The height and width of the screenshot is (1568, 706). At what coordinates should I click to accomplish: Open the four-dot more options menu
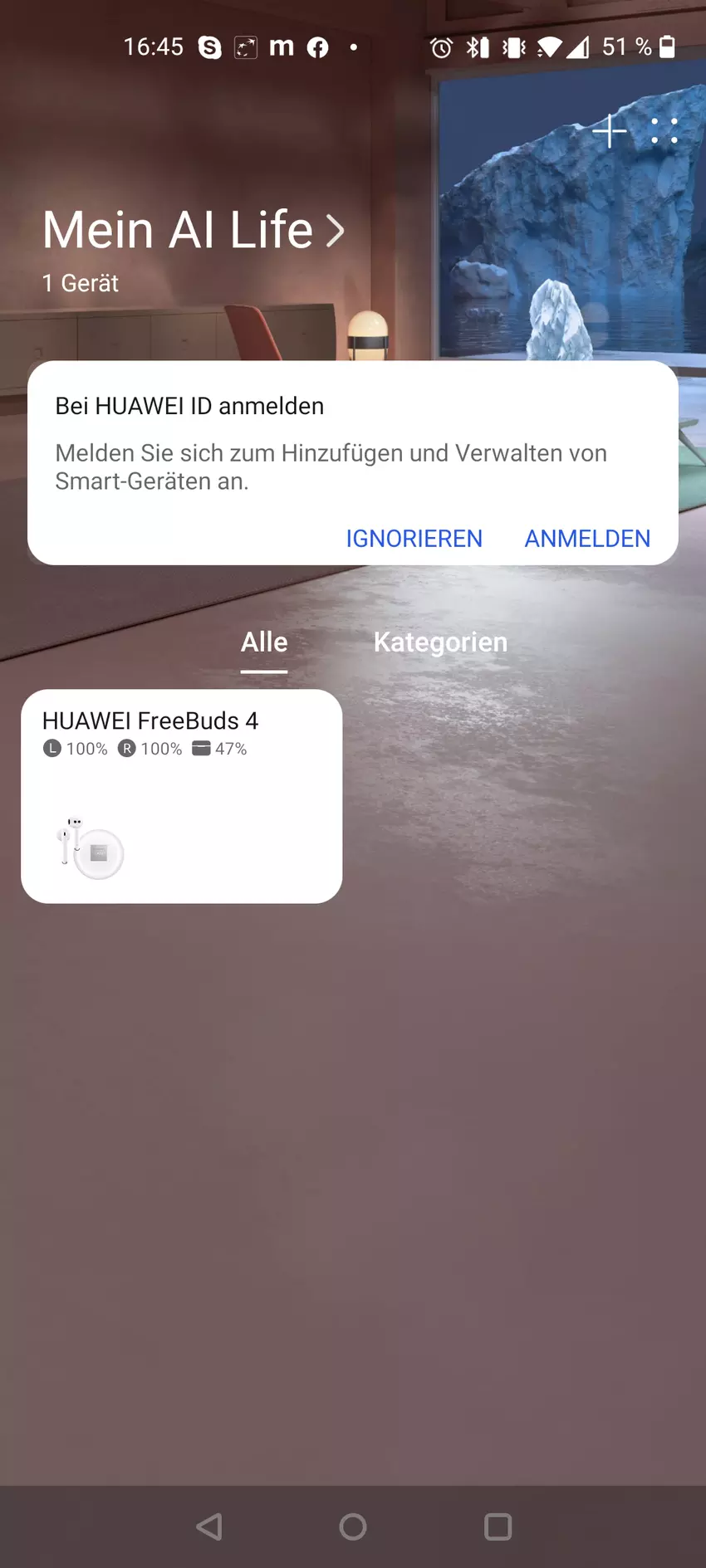pos(664,131)
